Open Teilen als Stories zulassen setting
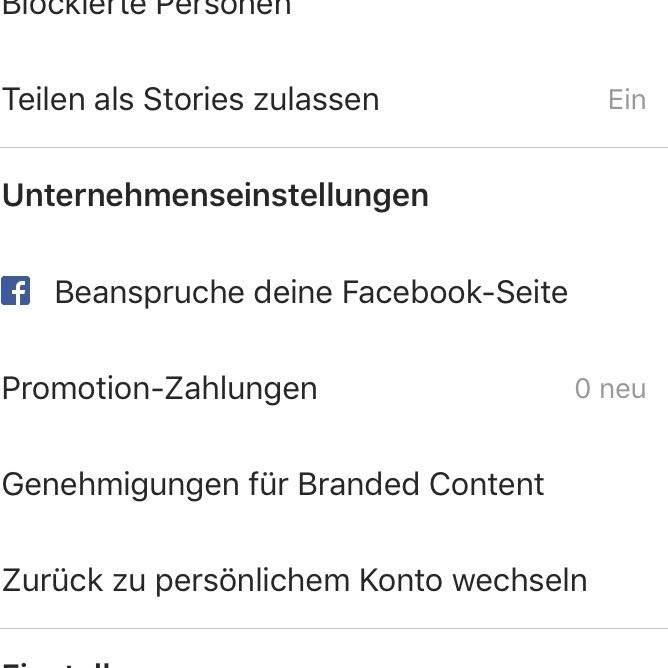This screenshot has height=668, width=668. click(191, 100)
